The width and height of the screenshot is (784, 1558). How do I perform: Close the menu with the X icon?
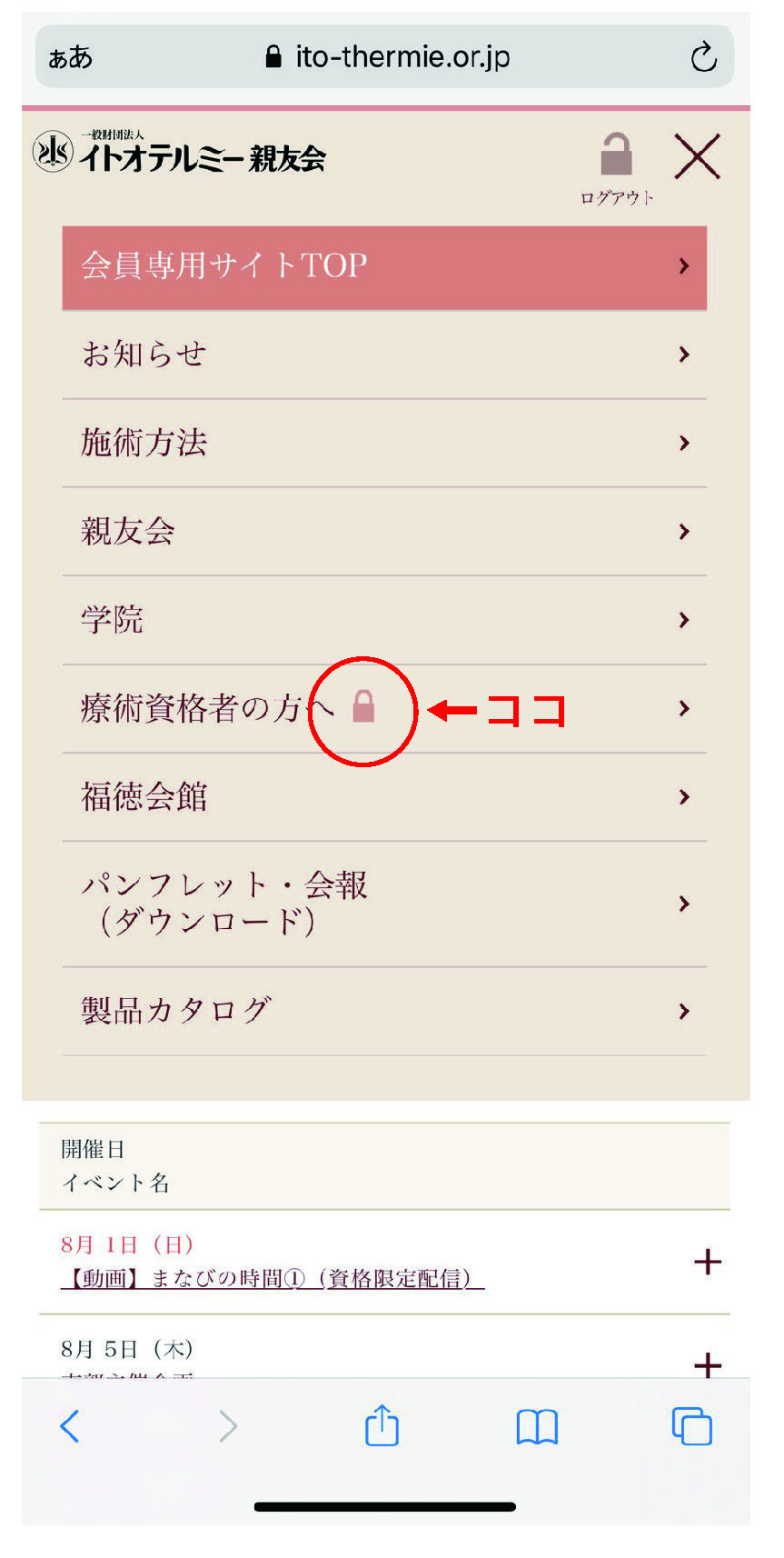[x=697, y=156]
